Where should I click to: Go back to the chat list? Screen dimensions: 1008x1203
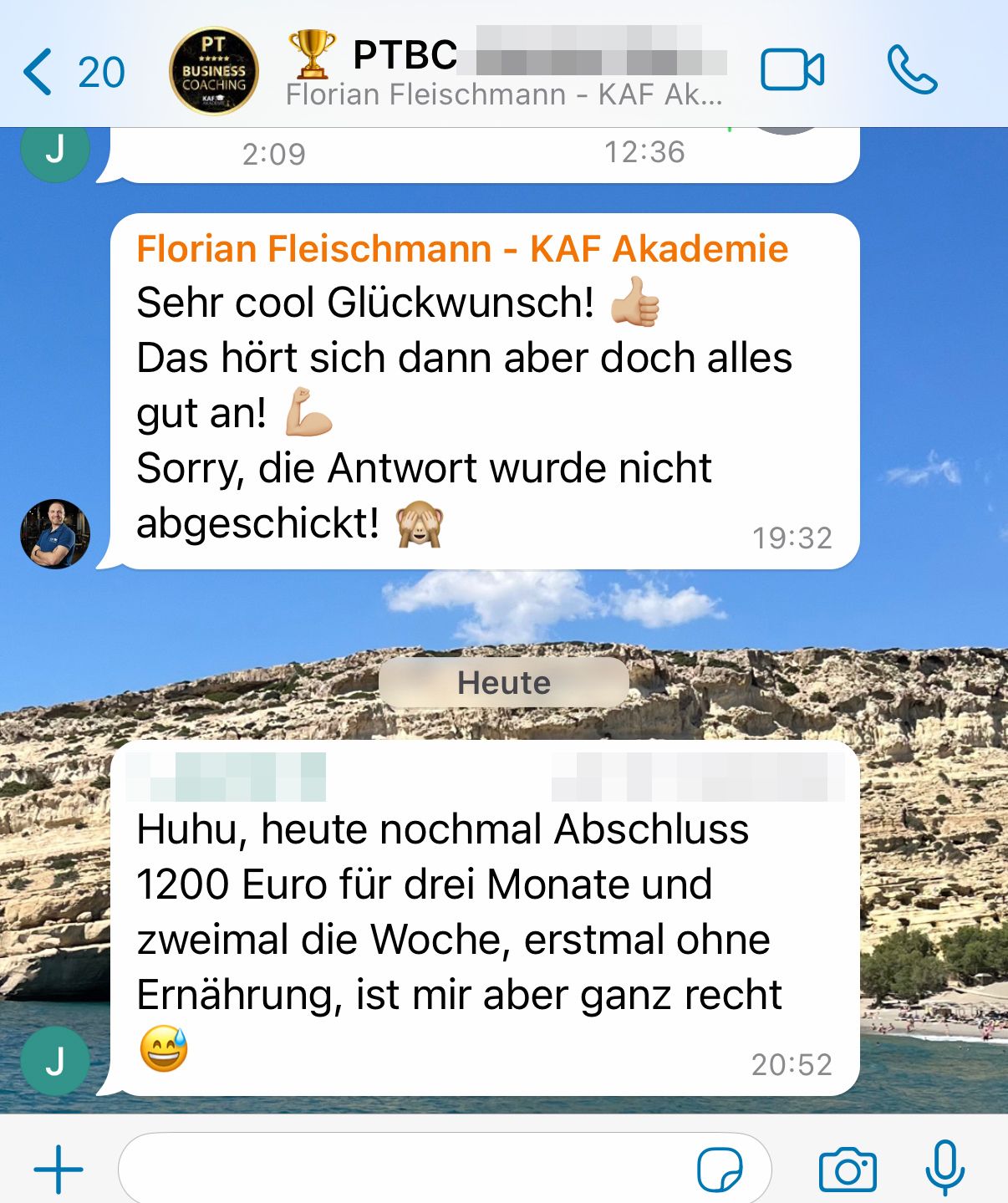pyautogui.click(x=71, y=72)
